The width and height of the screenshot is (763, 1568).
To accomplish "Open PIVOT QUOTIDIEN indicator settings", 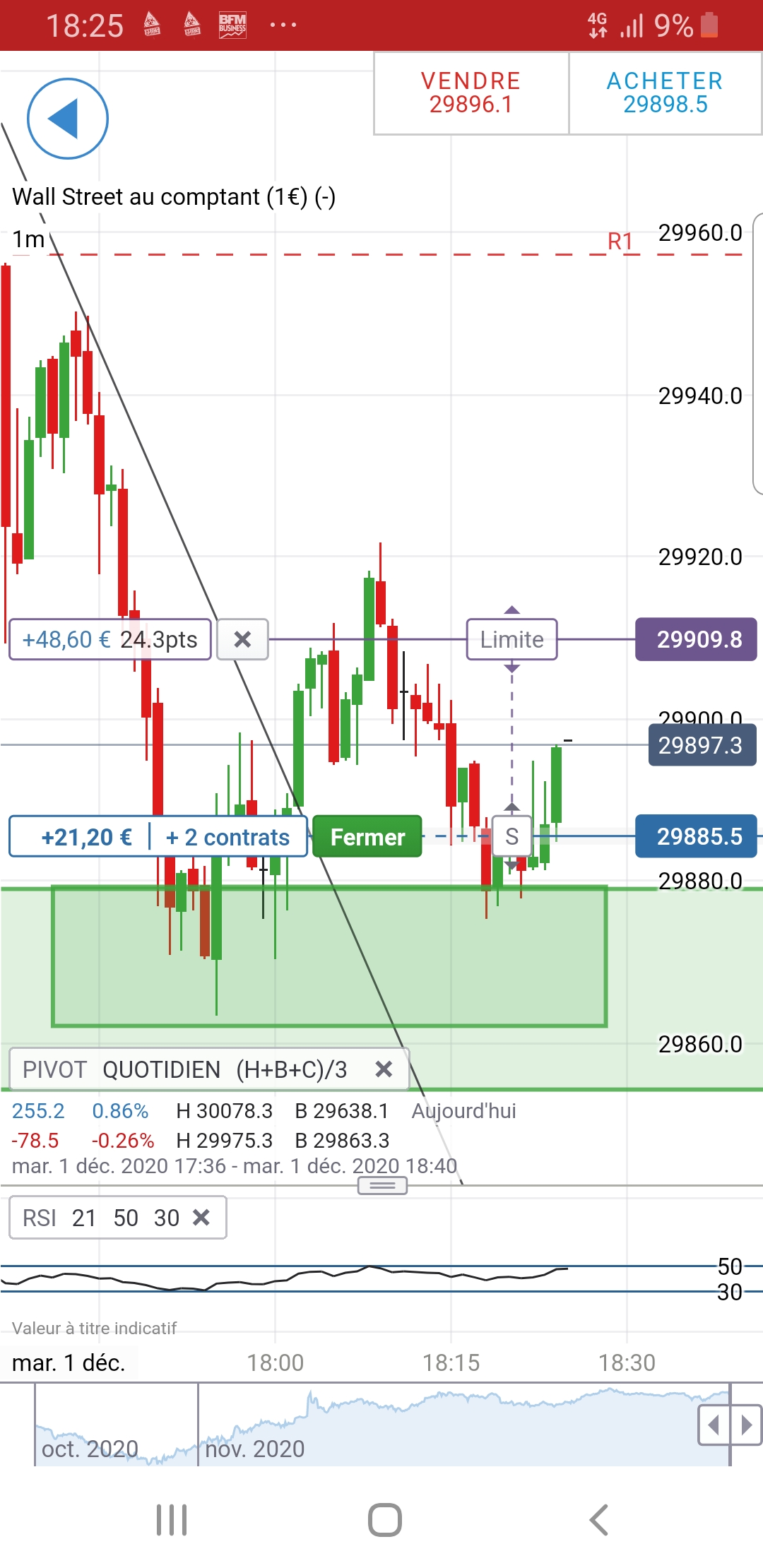I will pyautogui.click(x=184, y=1069).
